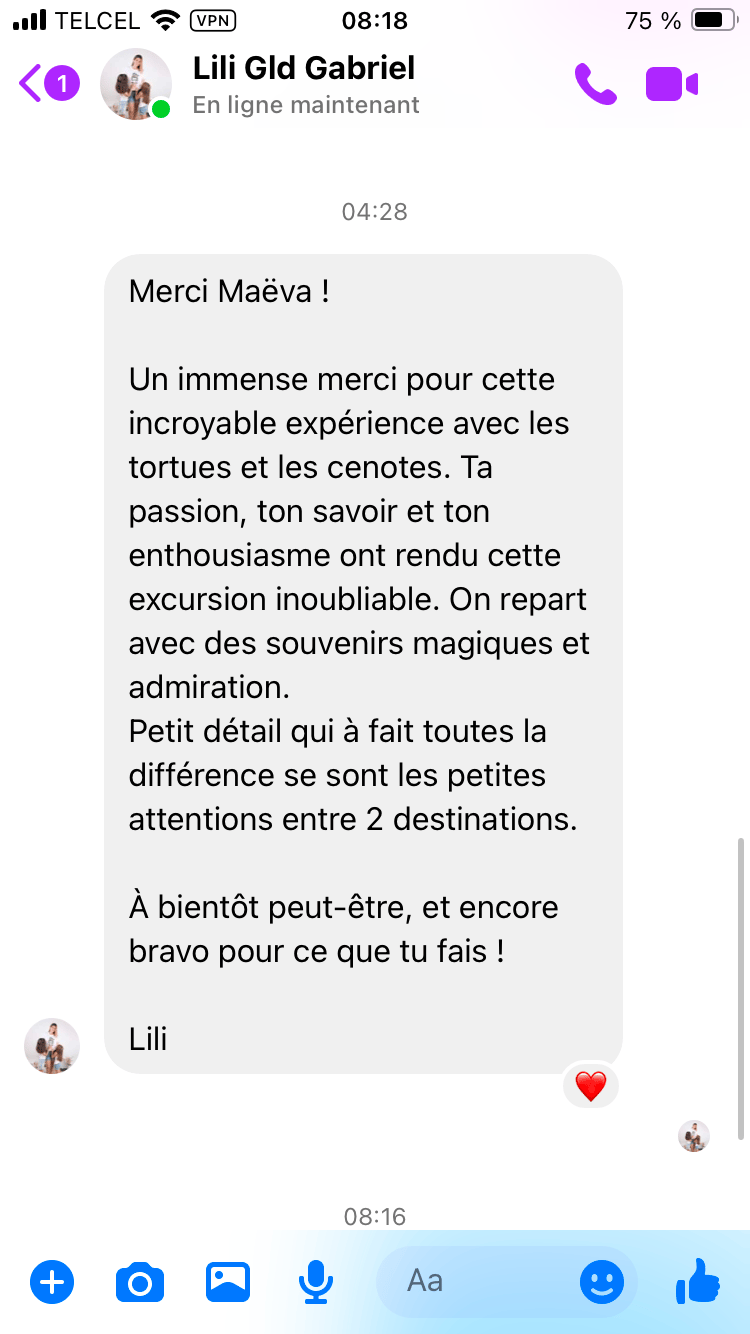Screen dimensions: 750x1334
Task: Open Lili Gld Gabriel's contact details
Action: [303, 69]
